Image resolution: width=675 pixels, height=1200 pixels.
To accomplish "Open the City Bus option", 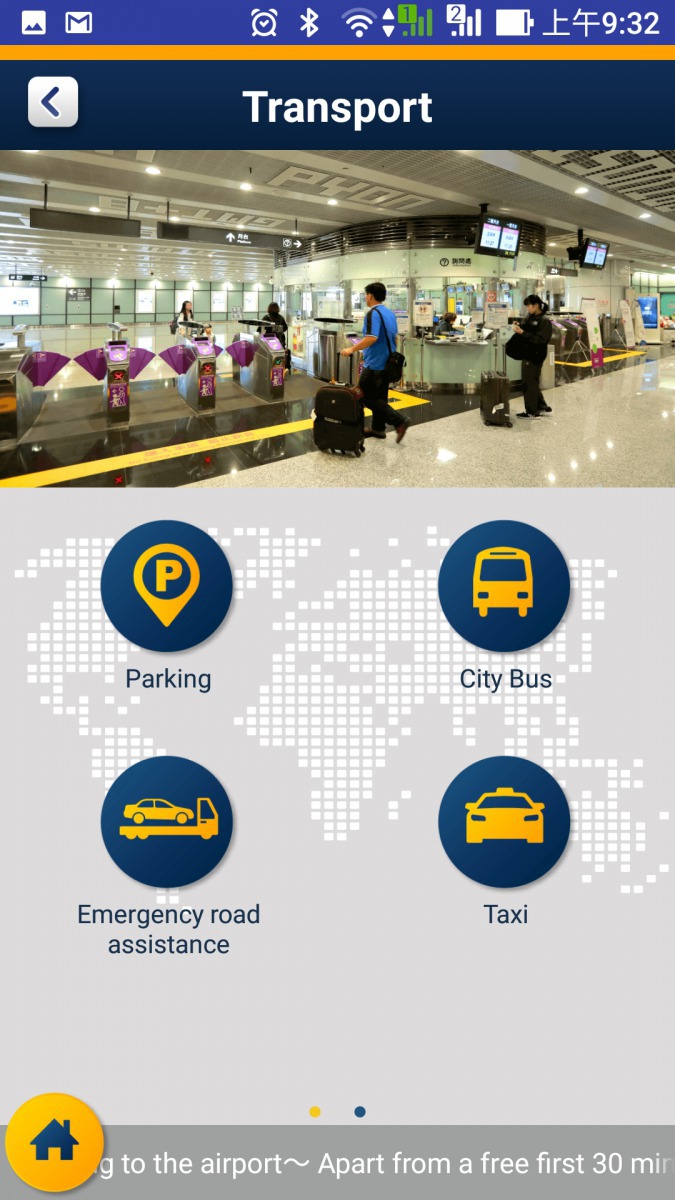I will [x=504, y=586].
